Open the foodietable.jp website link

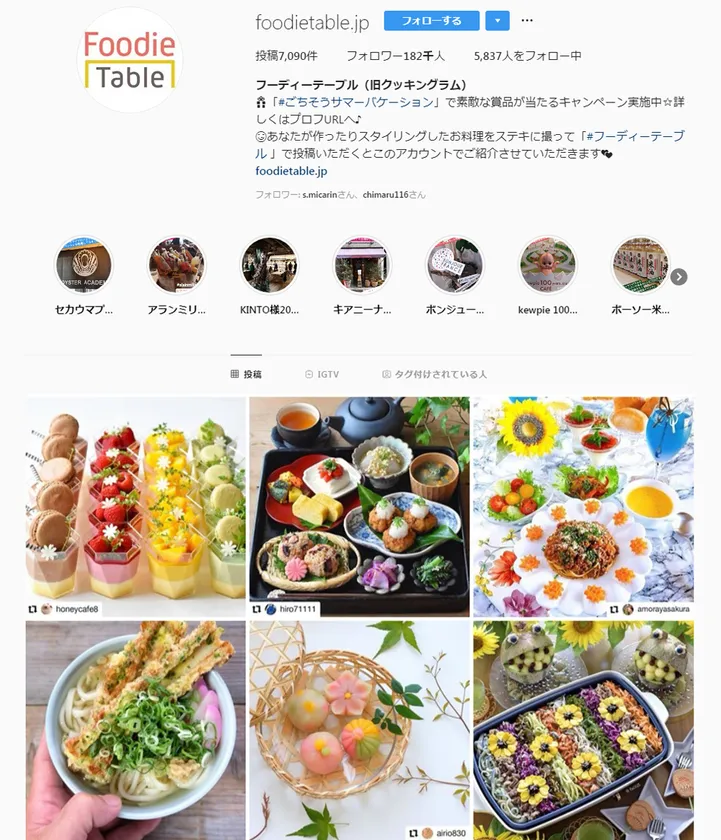pyautogui.click(x=291, y=171)
